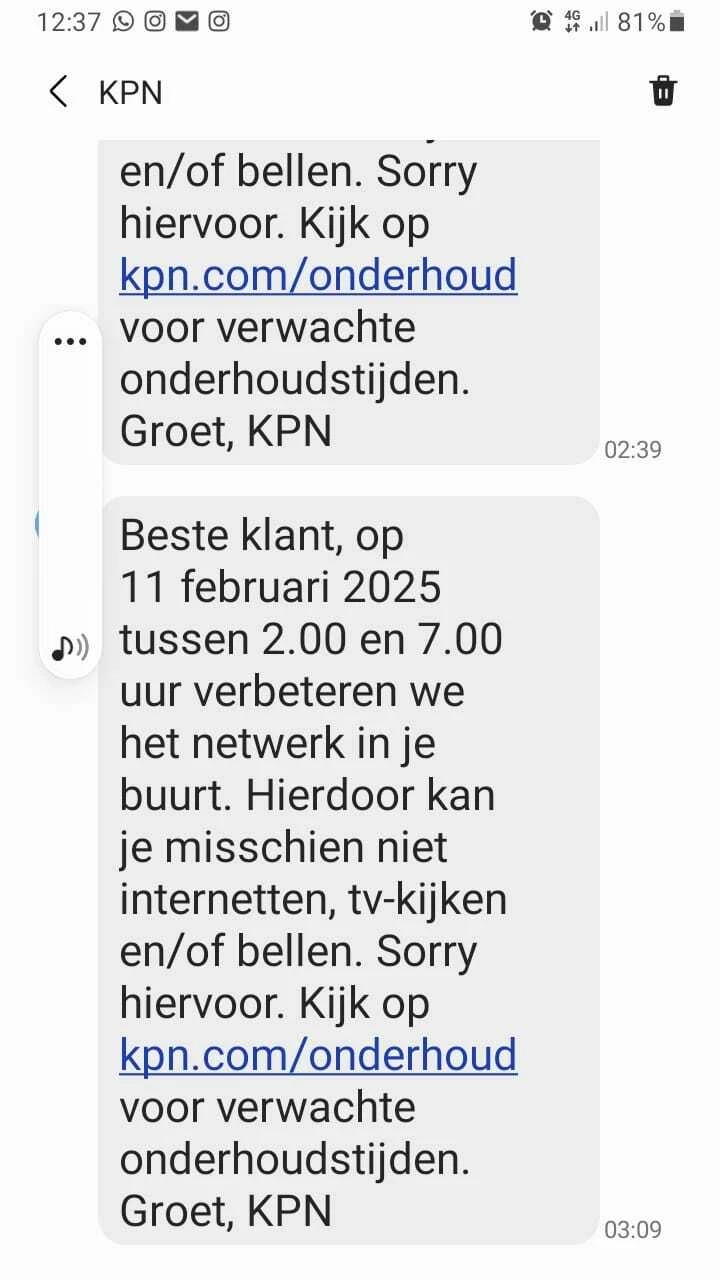The image size is (720, 1280).
Task: Tap the trash icon to delete messages
Action: [x=663, y=91]
